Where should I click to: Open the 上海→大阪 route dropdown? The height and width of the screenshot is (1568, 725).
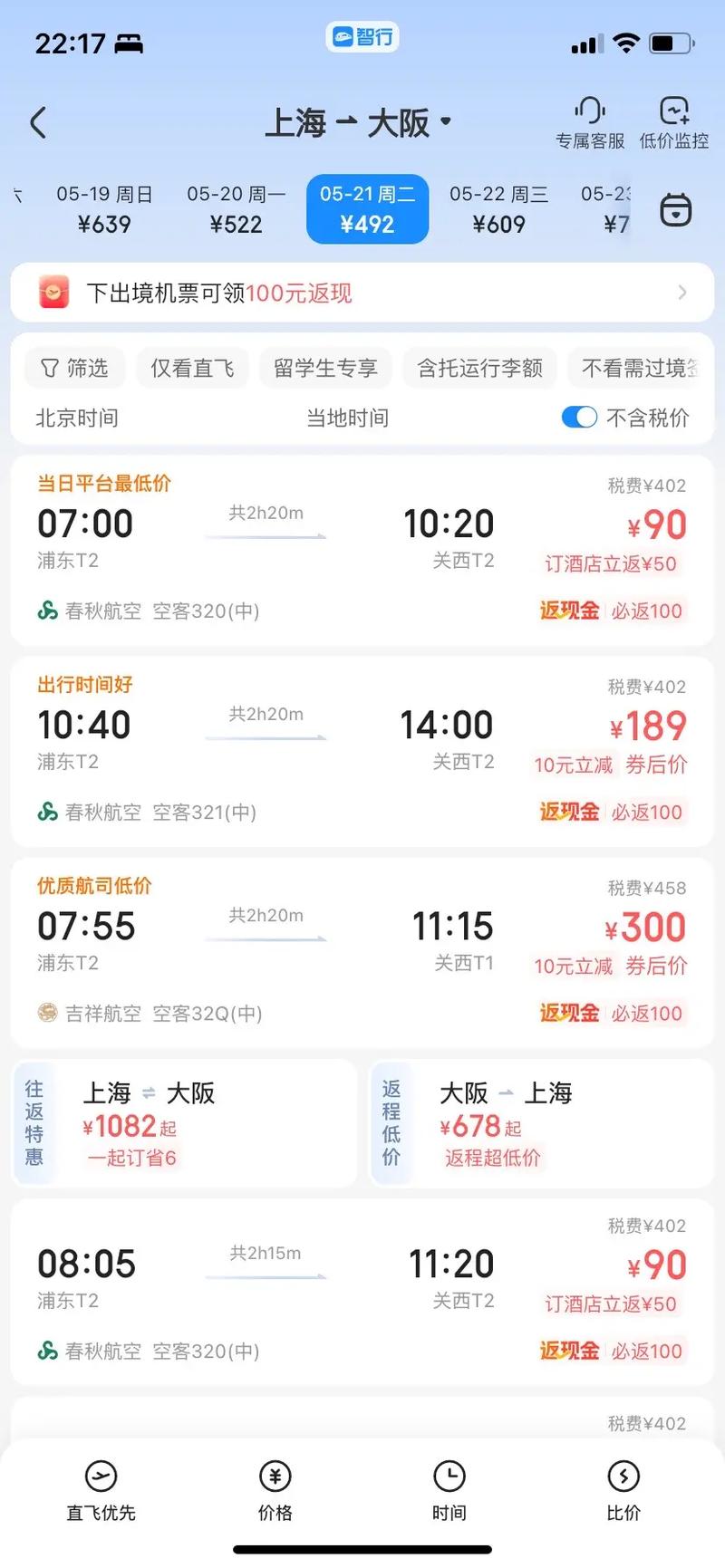coord(358,122)
